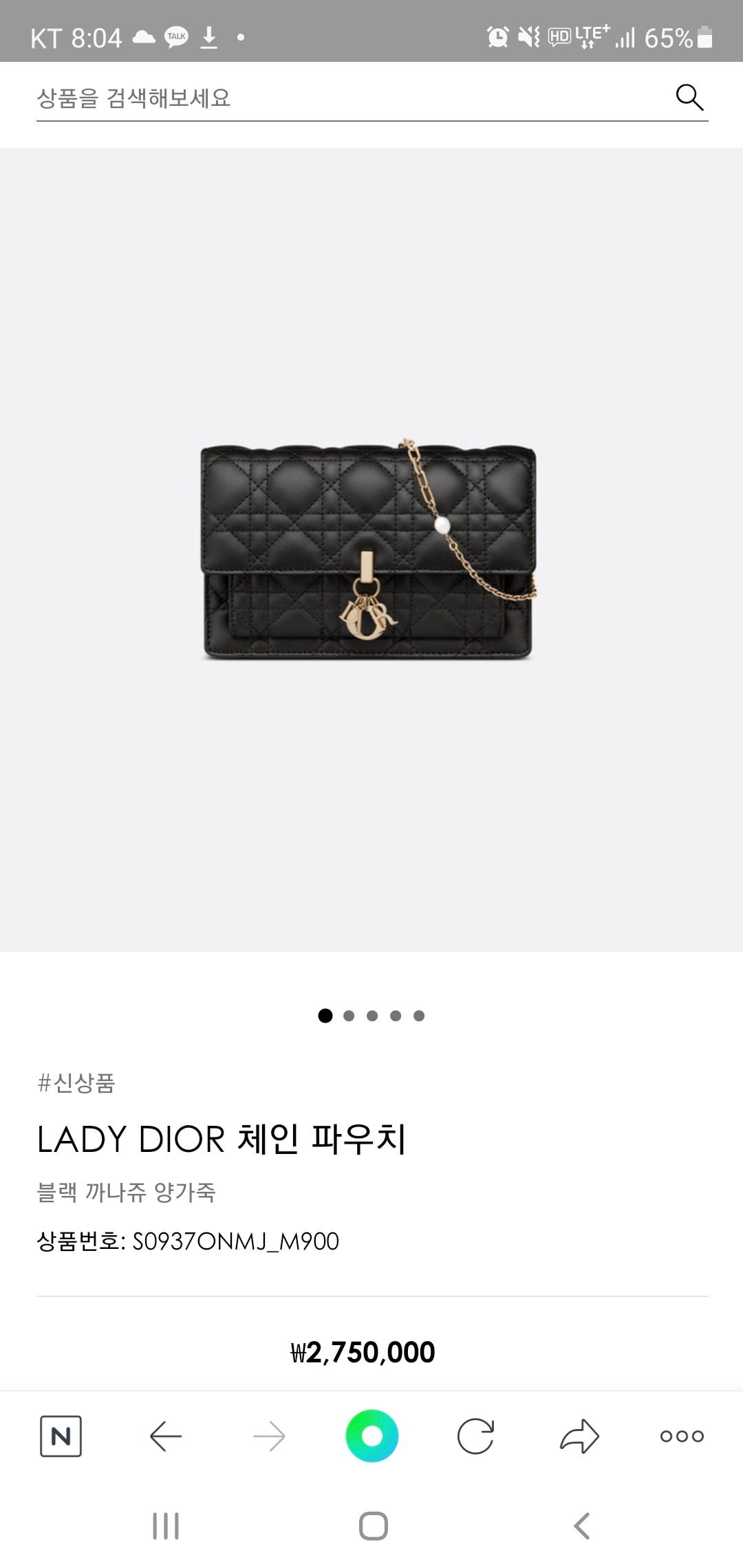Go back to the previous web page

click(x=165, y=1436)
